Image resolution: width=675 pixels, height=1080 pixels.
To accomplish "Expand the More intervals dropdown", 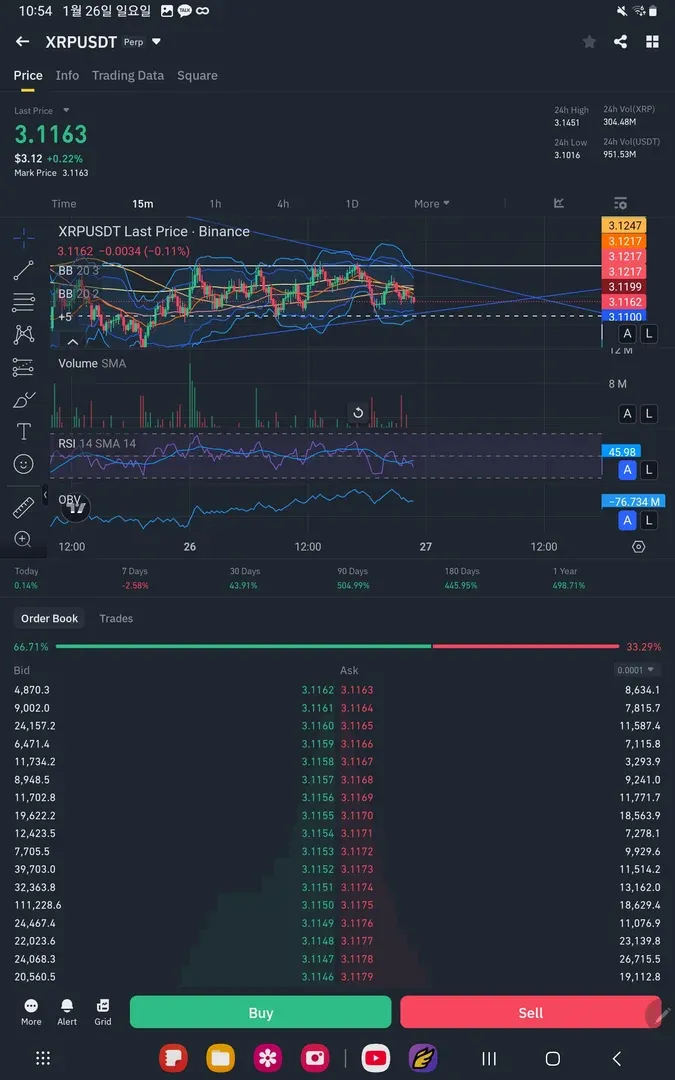I will pyautogui.click(x=431, y=204).
